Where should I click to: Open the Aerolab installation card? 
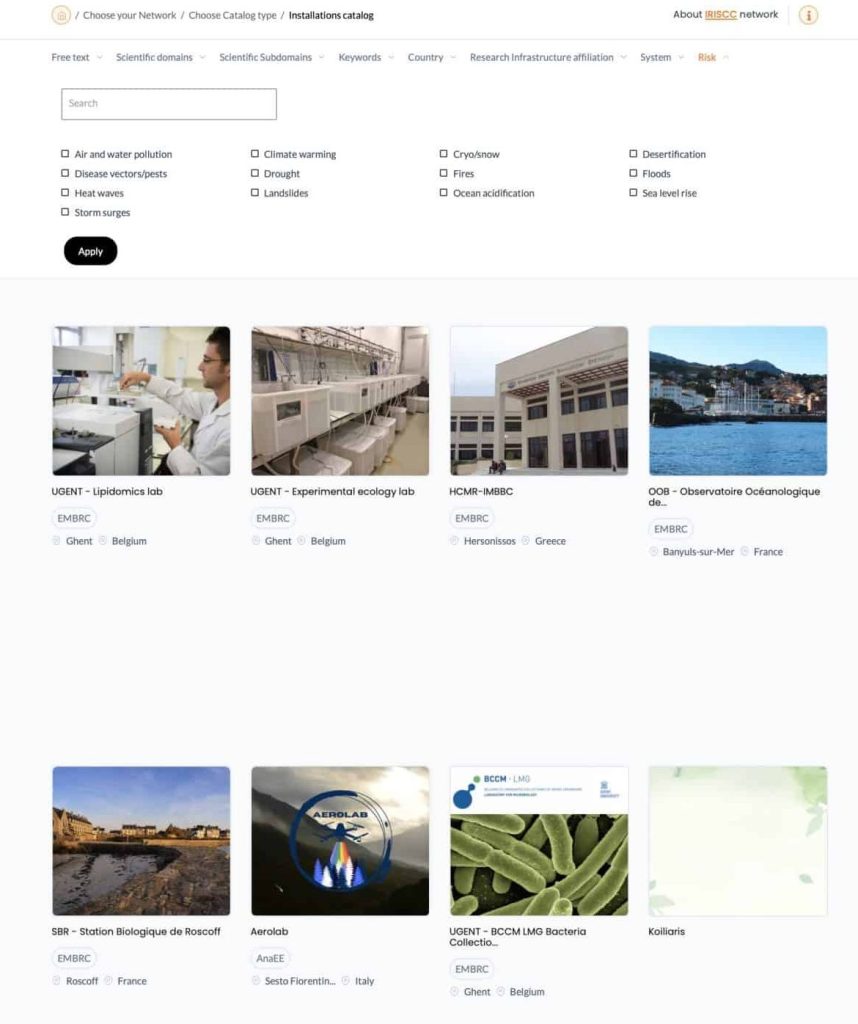(x=340, y=841)
